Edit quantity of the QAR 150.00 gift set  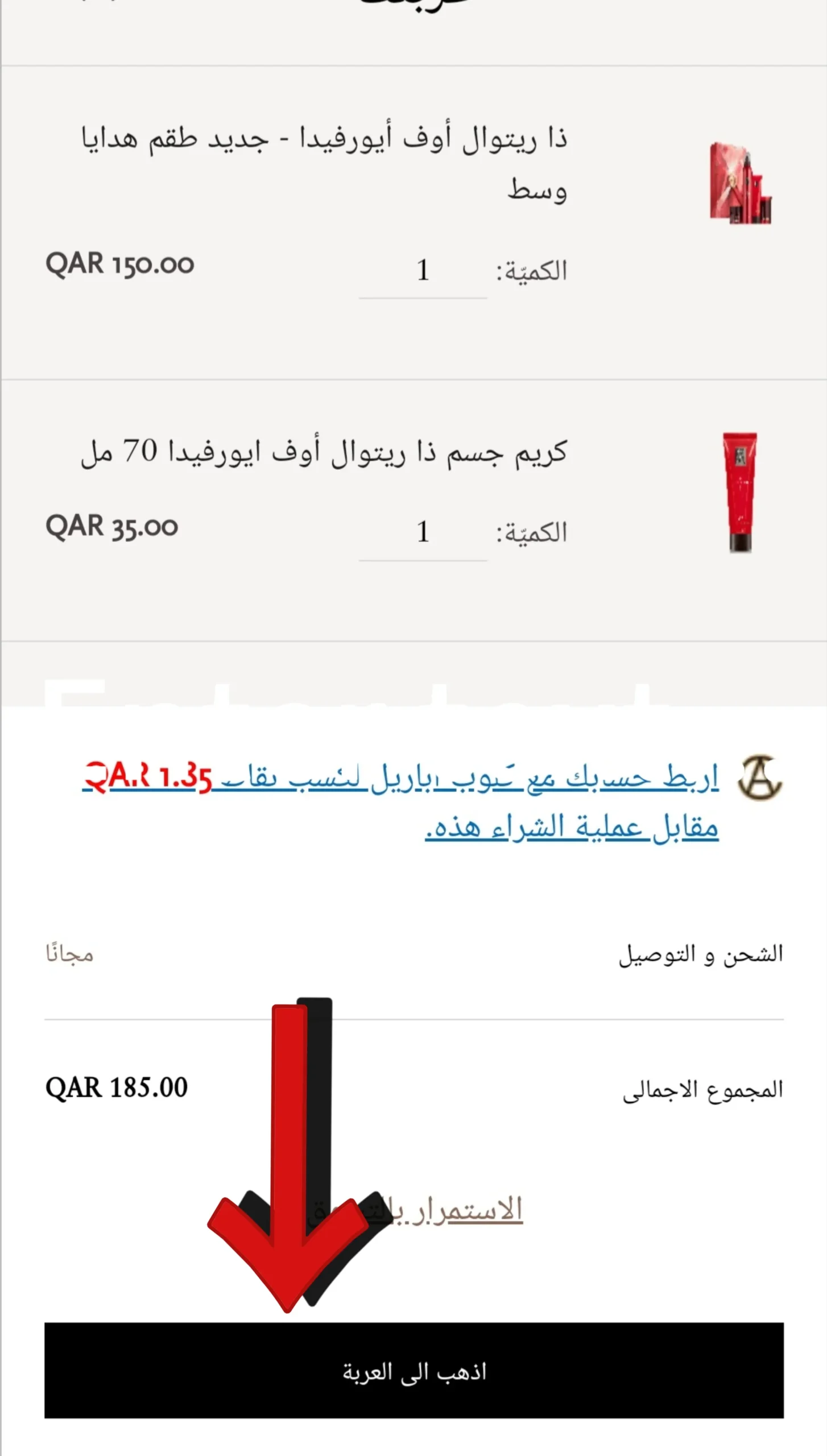[x=423, y=271]
